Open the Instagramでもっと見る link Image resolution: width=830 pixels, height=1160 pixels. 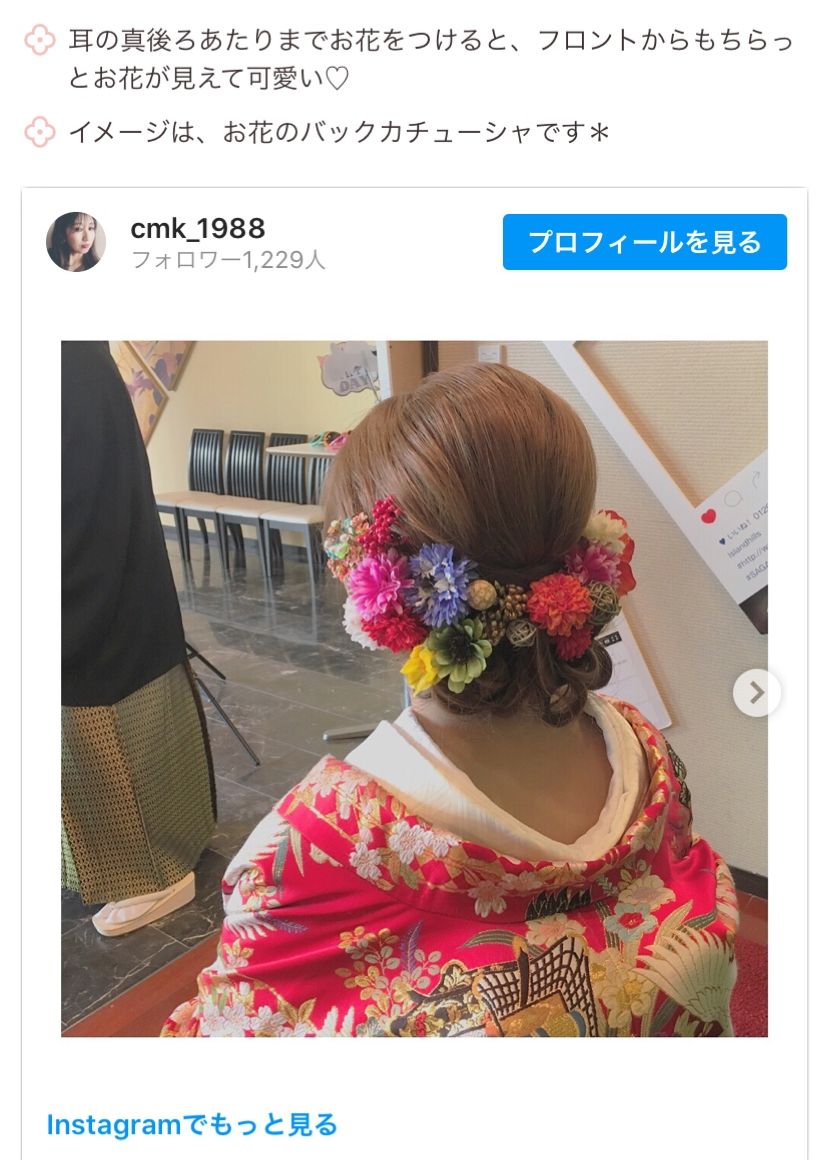(192, 1124)
